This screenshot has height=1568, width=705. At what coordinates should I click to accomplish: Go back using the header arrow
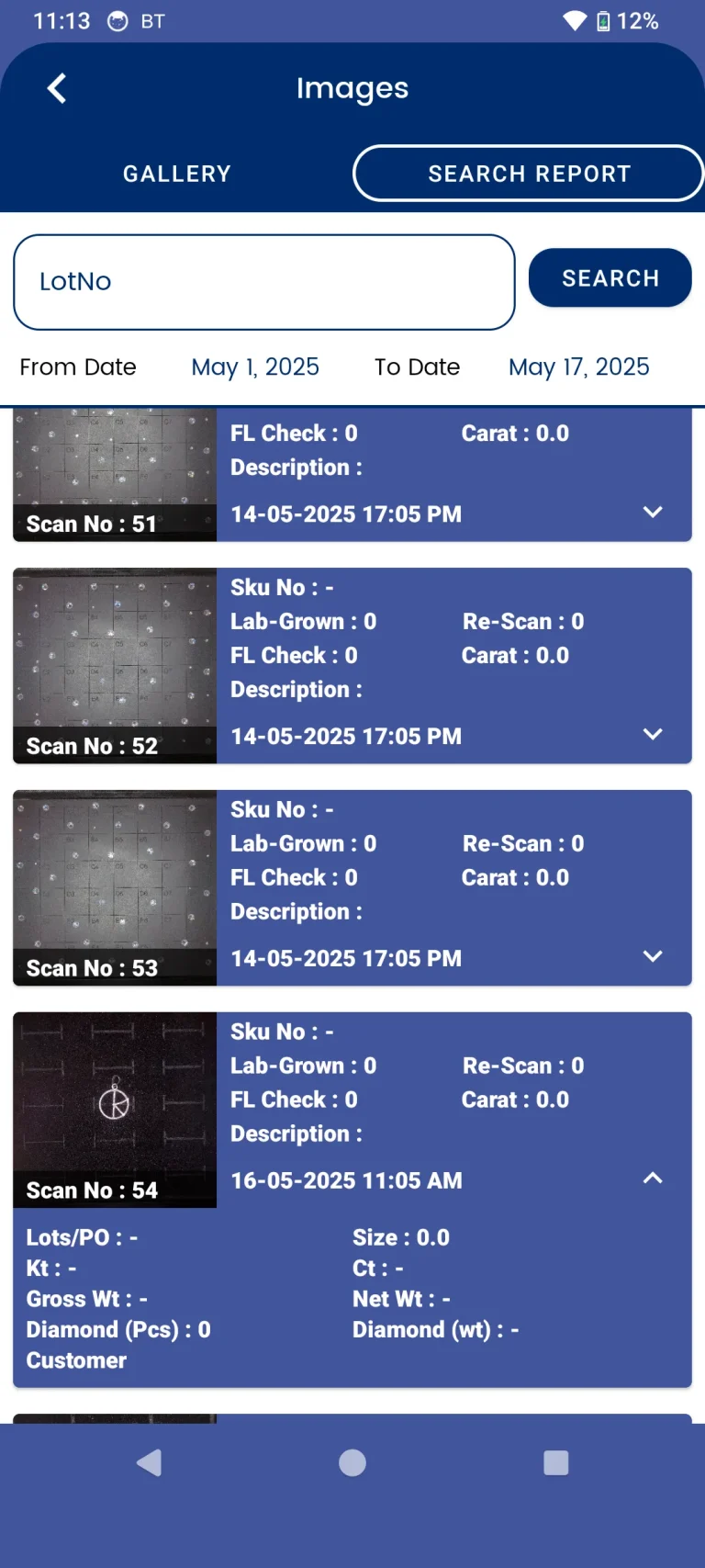click(57, 89)
